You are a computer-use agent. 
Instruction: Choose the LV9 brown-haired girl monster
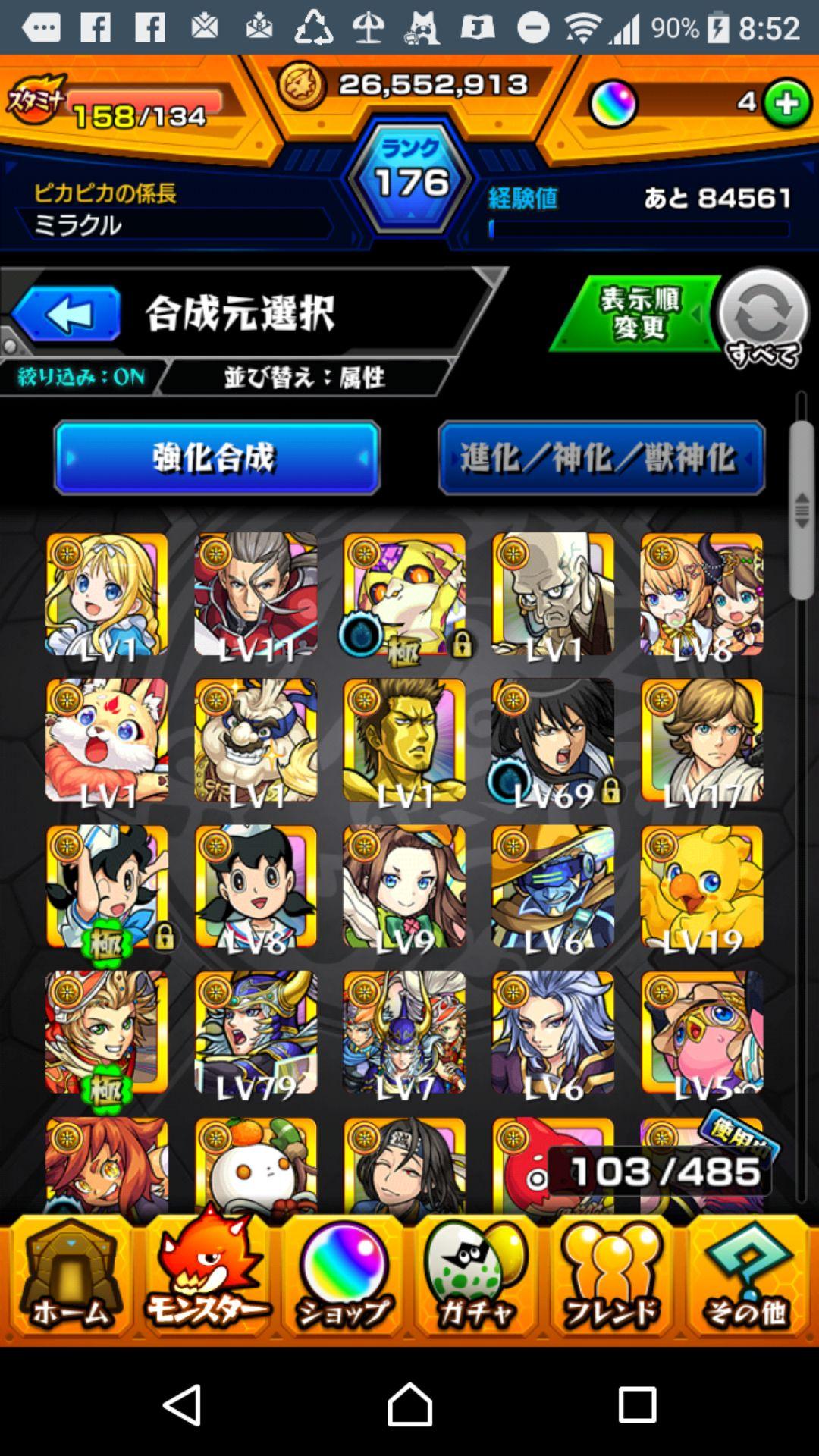(404, 887)
